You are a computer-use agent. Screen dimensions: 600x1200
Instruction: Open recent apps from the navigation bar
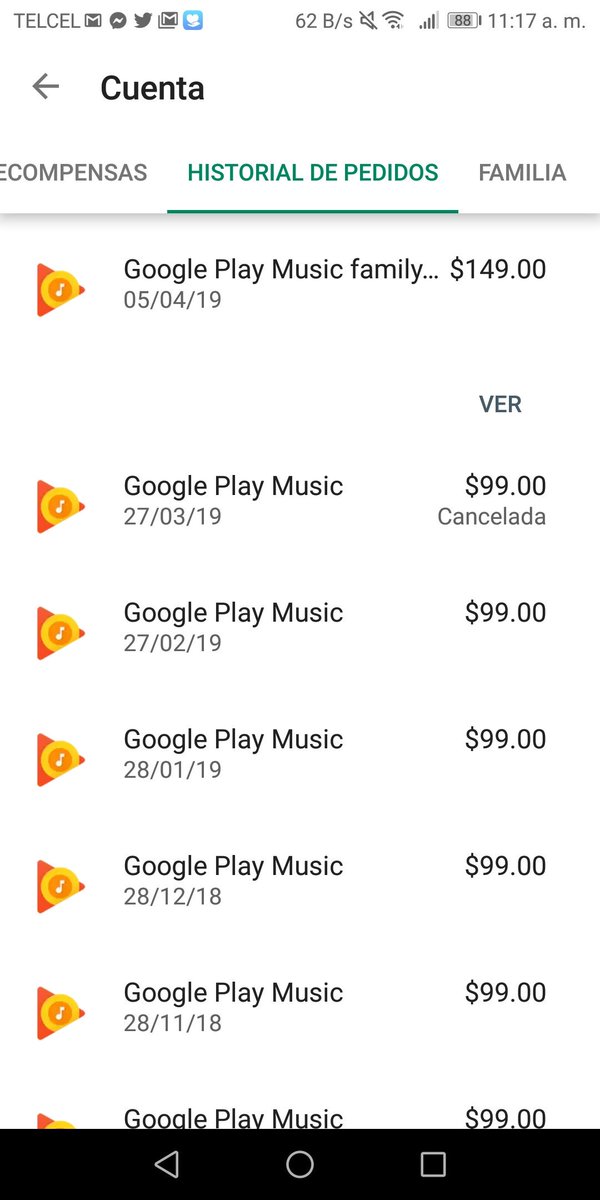(432, 1164)
